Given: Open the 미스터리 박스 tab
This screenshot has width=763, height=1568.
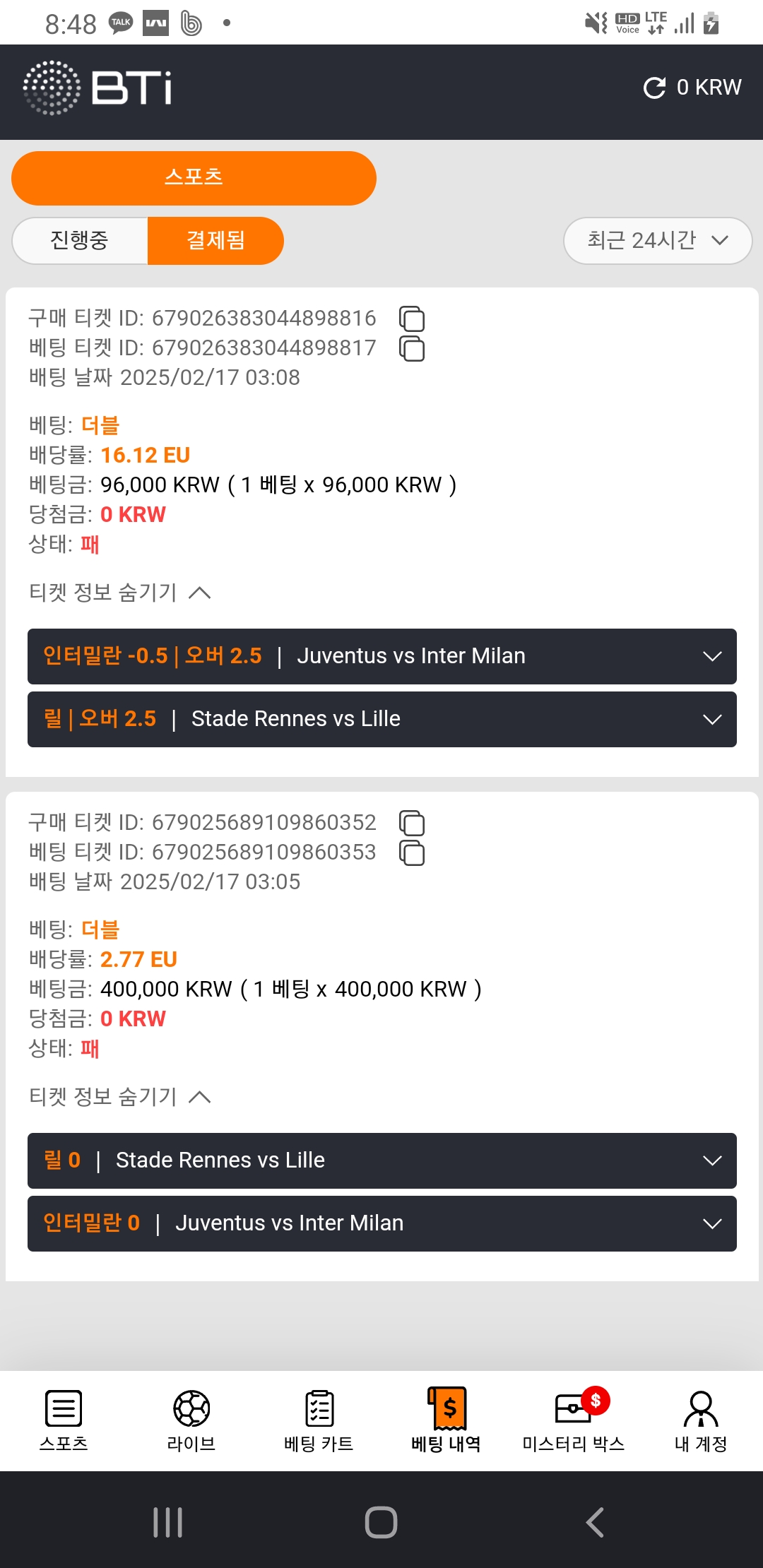Looking at the screenshot, I should [574, 1420].
